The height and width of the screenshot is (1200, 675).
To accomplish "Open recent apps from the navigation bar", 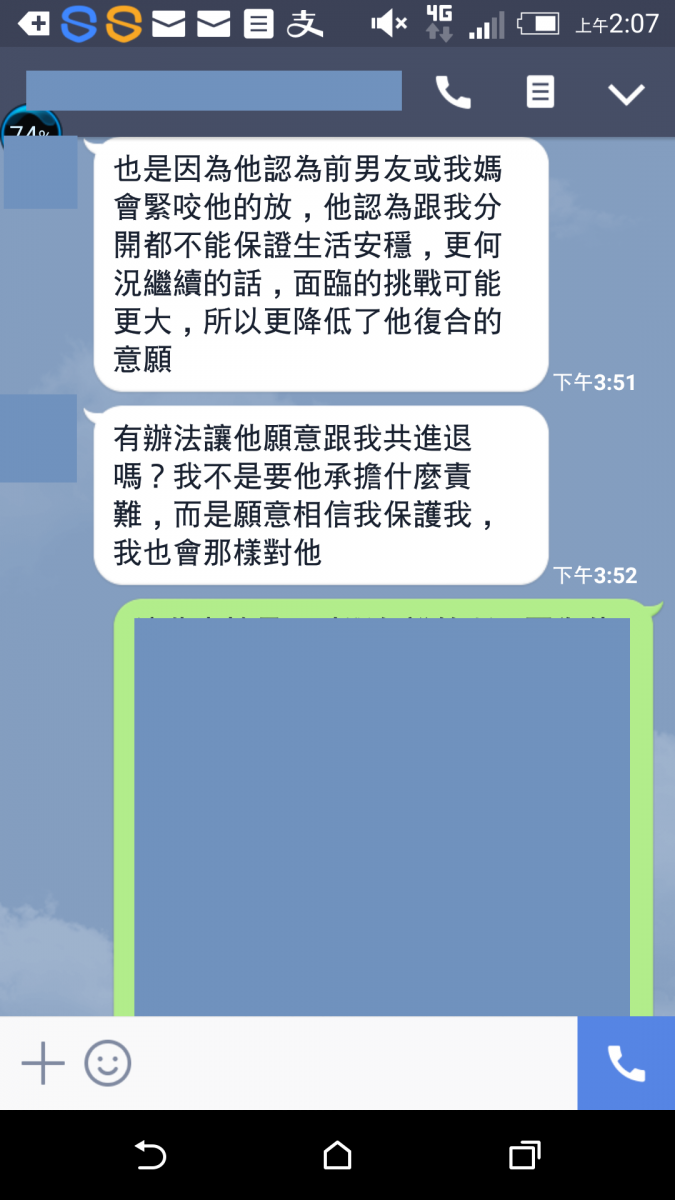I will (524, 1155).
